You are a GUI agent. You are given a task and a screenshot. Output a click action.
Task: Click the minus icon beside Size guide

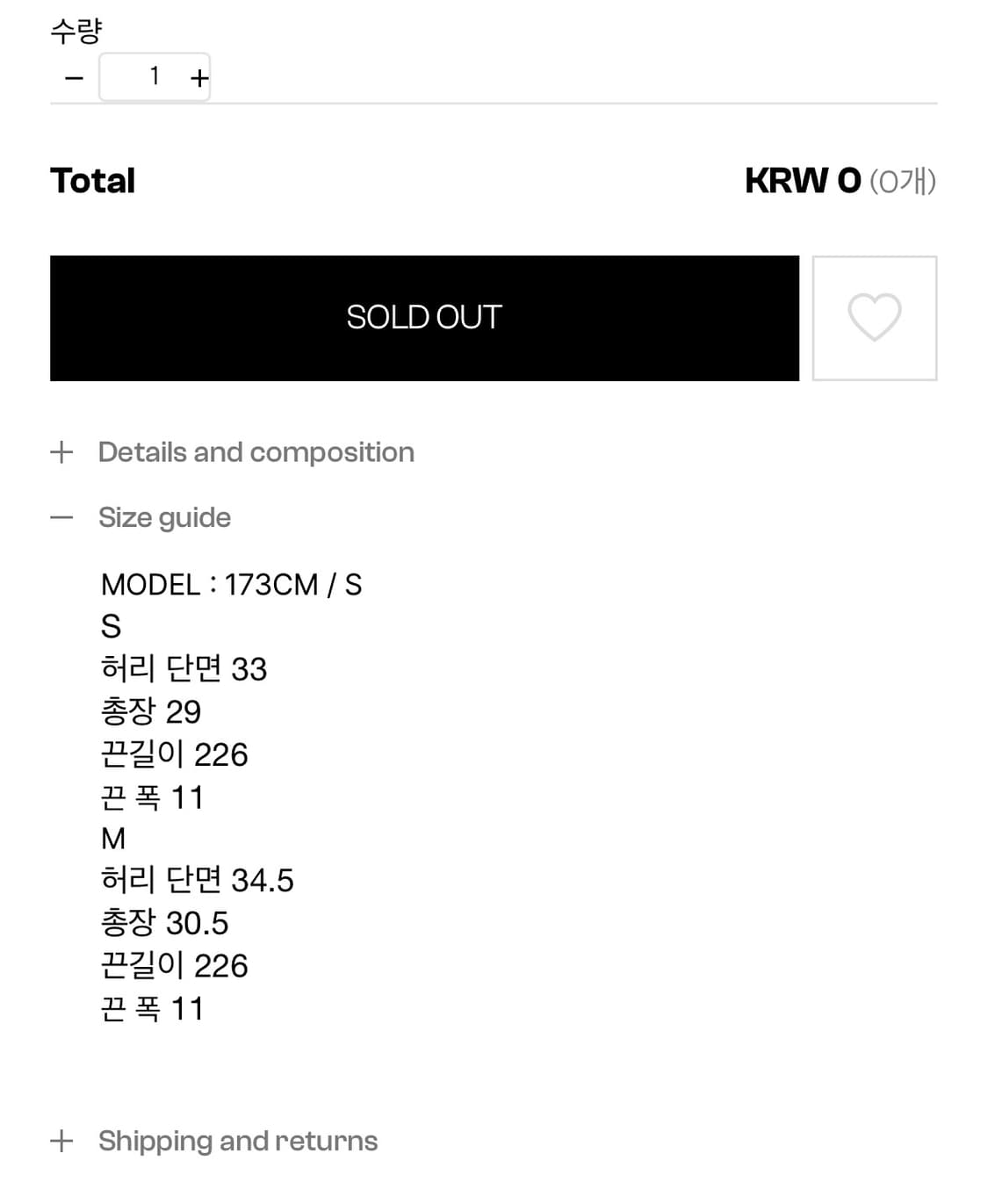point(60,518)
